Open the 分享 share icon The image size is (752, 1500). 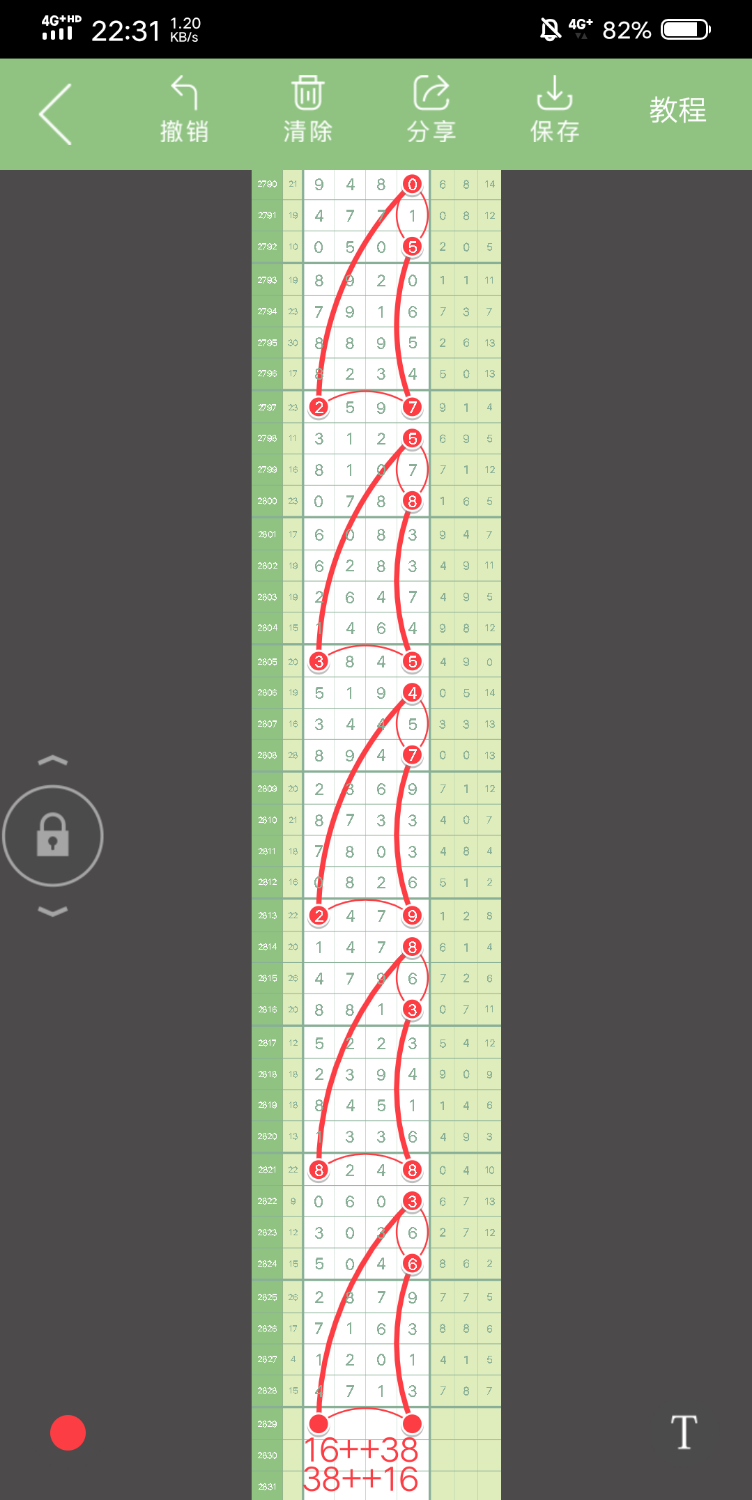coord(430,92)
